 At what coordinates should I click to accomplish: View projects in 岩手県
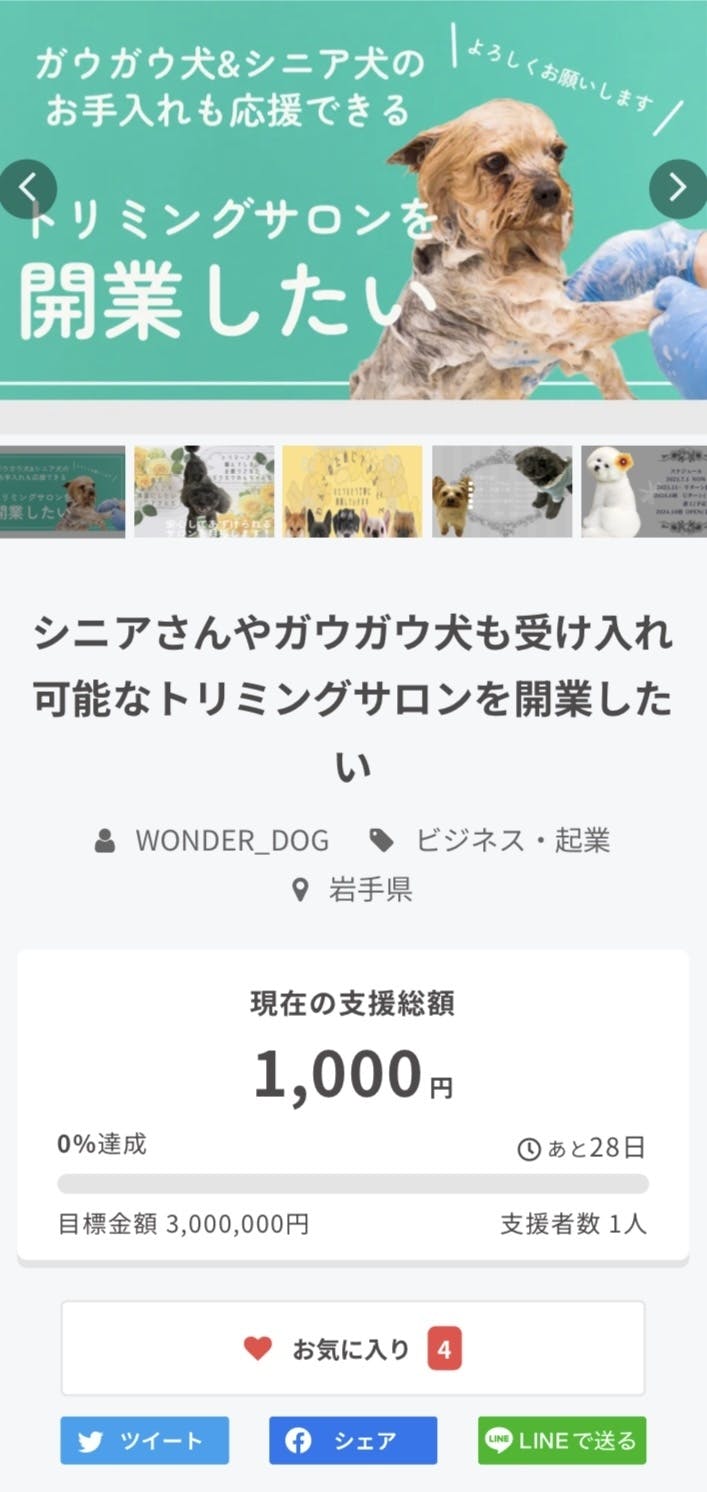click(370, 889)
